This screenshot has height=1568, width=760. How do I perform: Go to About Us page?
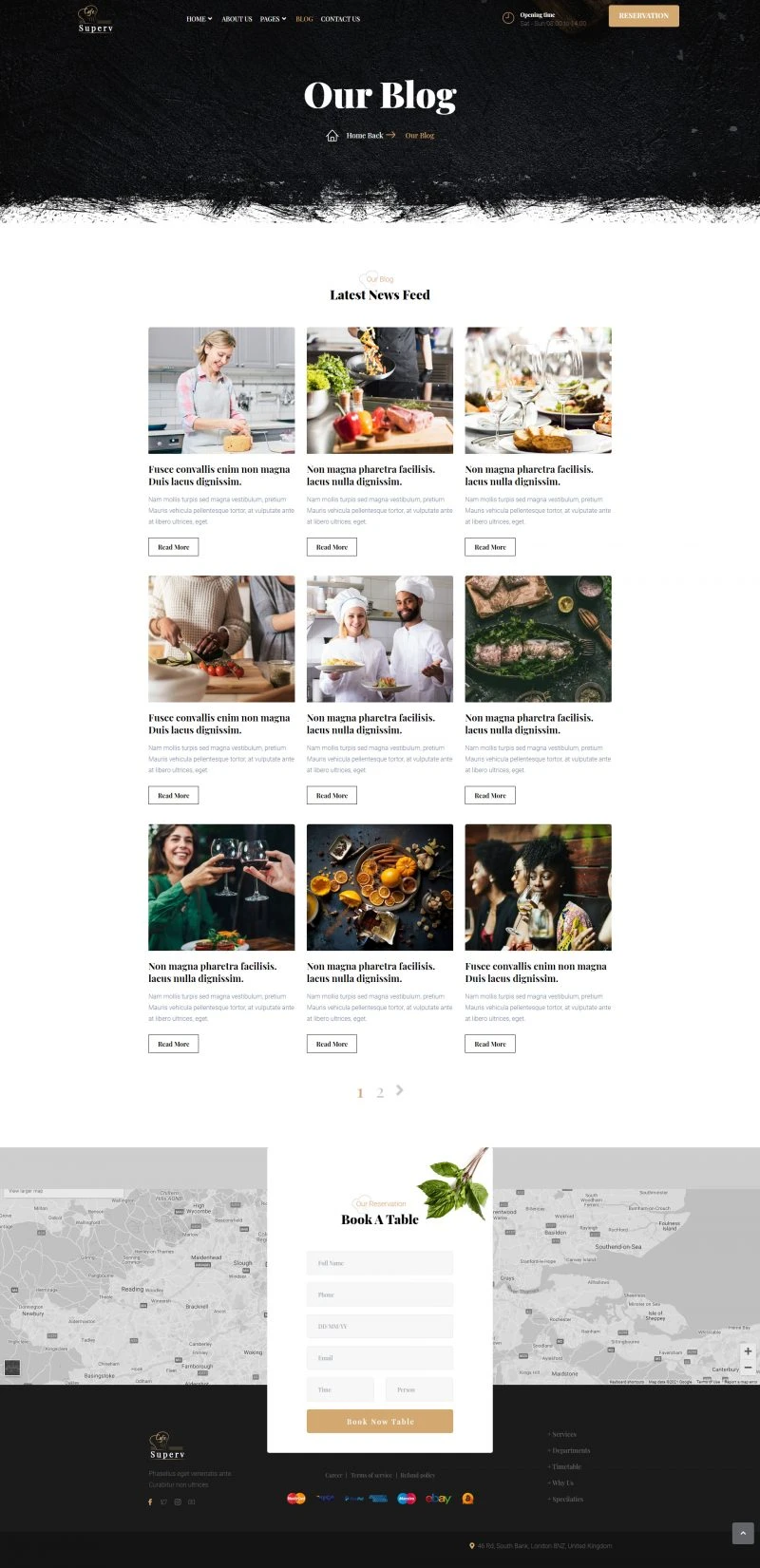point(237,19)
